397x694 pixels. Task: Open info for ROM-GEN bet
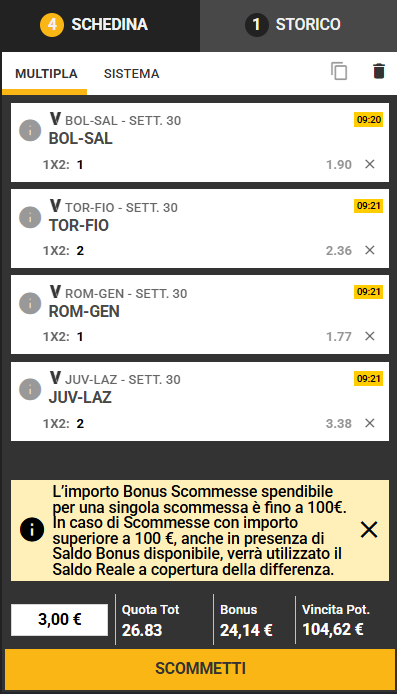[30, 303]
